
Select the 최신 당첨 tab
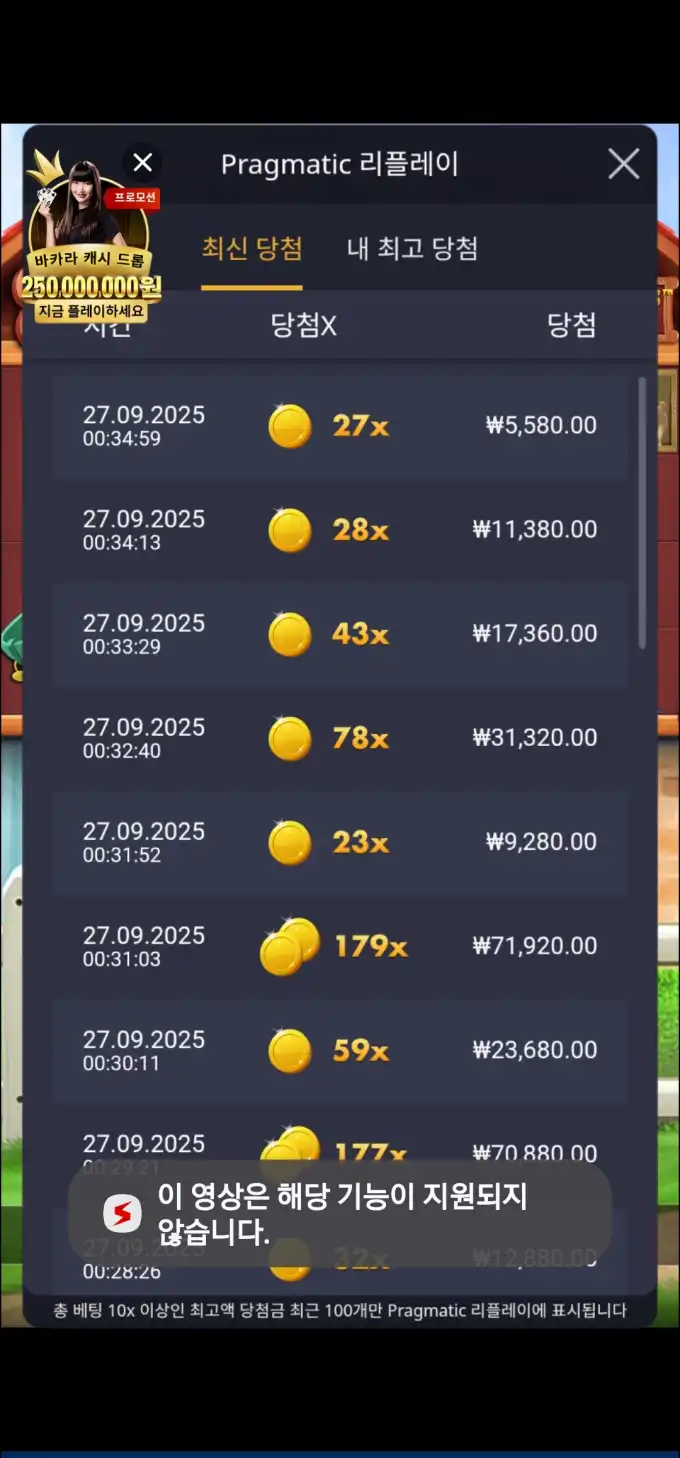pyautogui.click(x=252, y=248)
